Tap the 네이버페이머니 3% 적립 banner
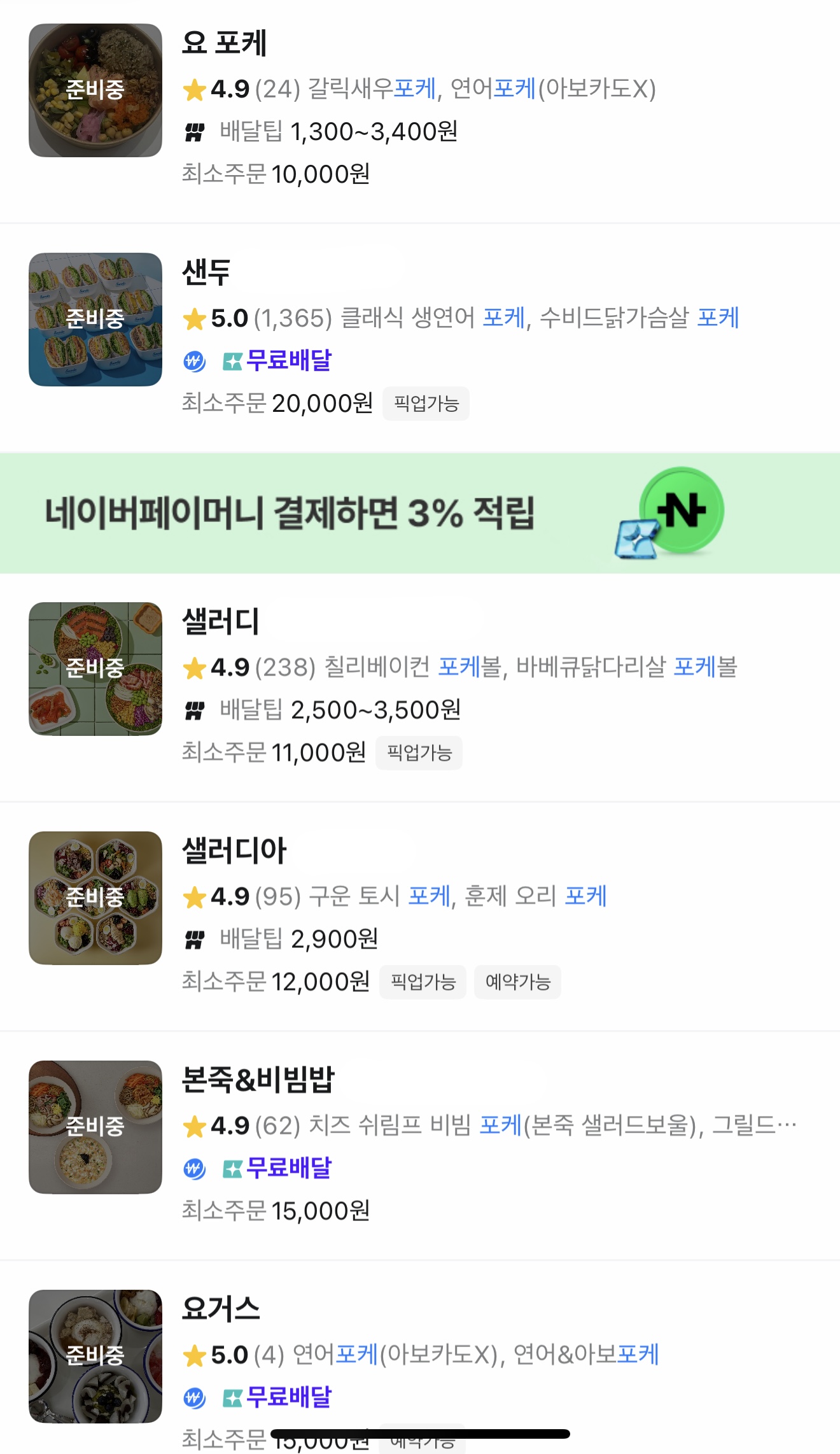840x1454 pixels. pos(420,513)
